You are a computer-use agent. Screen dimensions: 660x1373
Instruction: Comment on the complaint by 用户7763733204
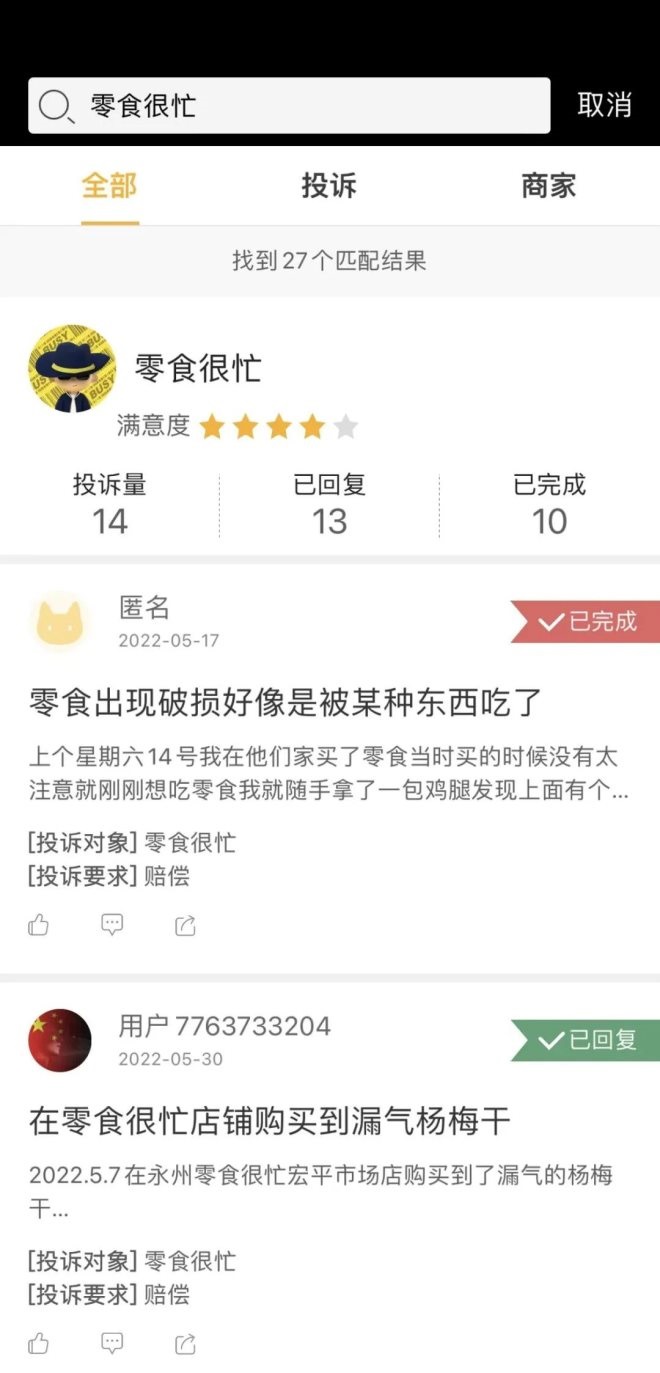pos(112,1343)
